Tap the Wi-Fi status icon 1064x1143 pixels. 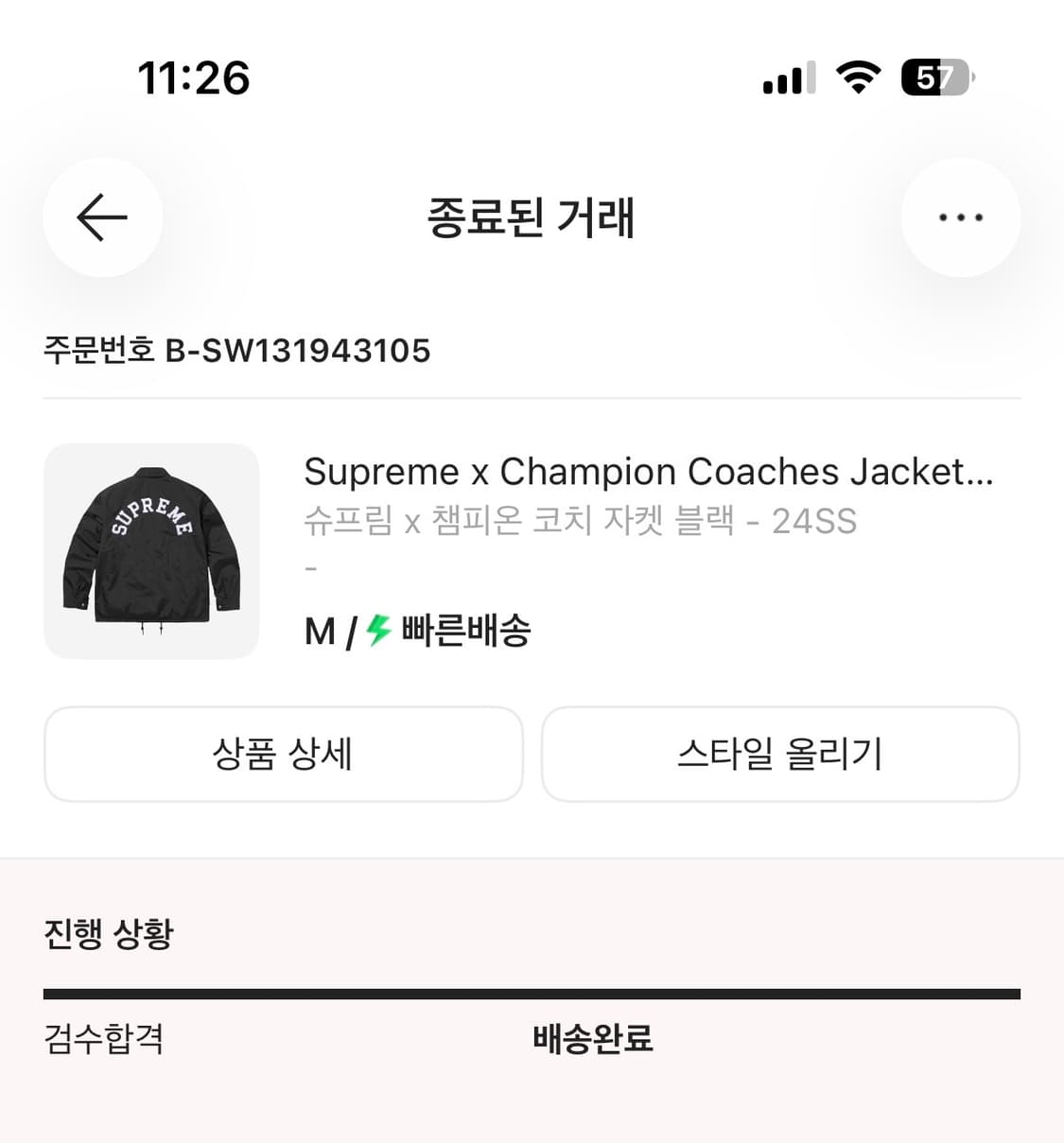[857, 79]
